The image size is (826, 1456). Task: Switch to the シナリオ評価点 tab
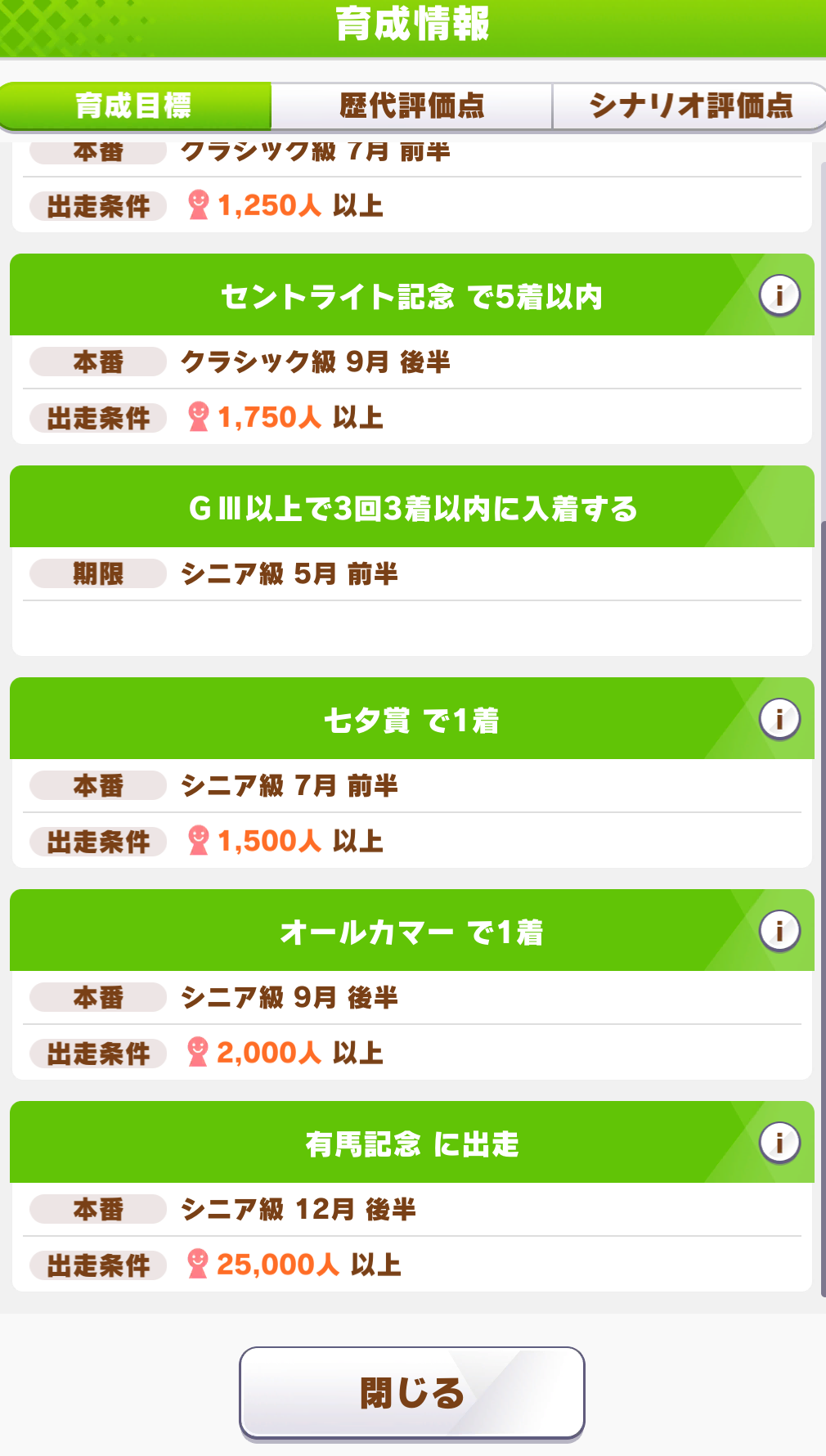689,106
